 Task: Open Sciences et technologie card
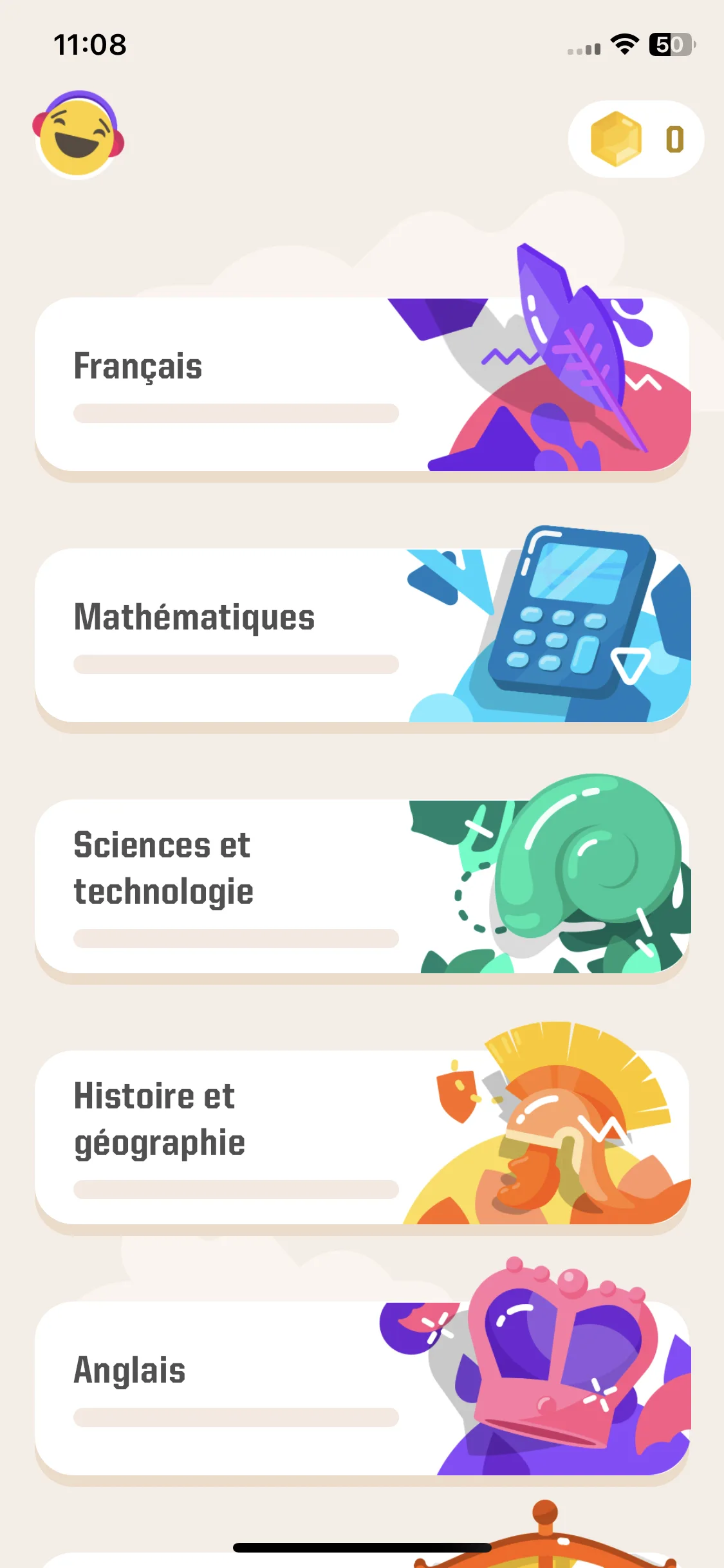(361, 887)
